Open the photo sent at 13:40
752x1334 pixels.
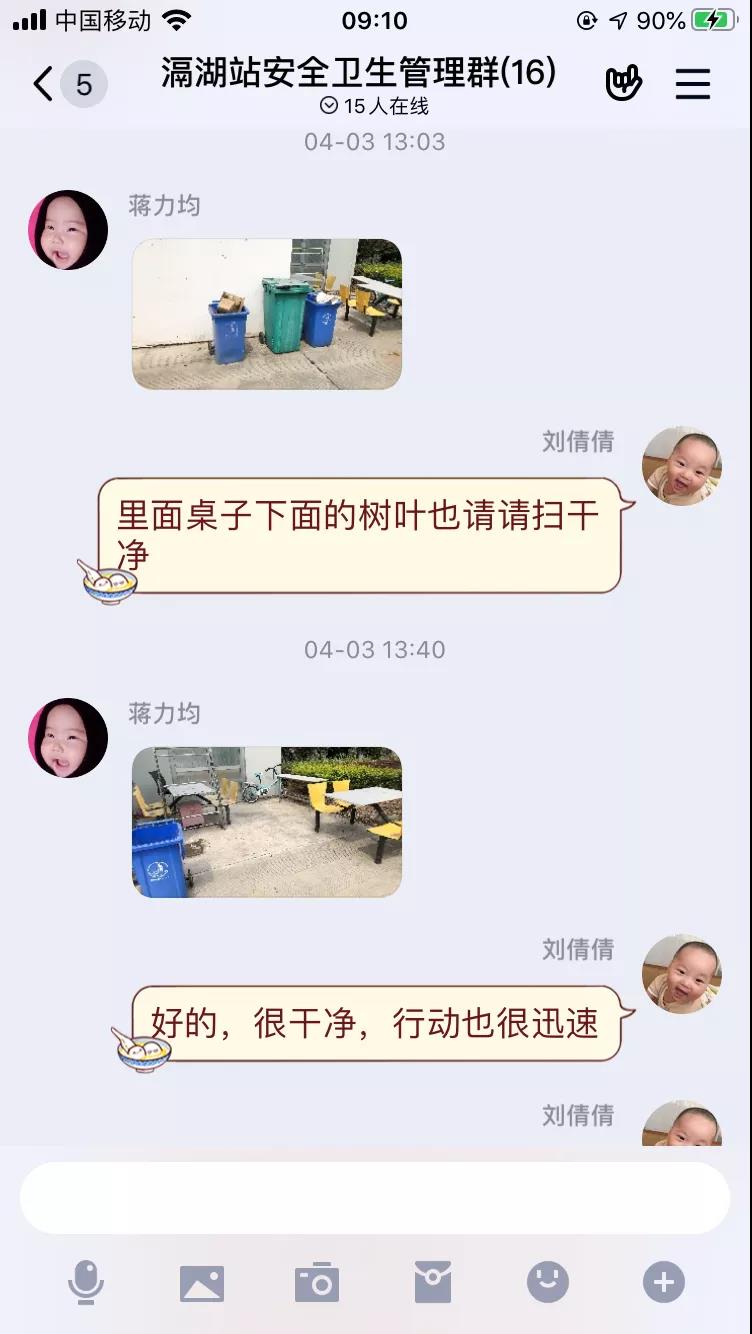click(x=267, y=822)
